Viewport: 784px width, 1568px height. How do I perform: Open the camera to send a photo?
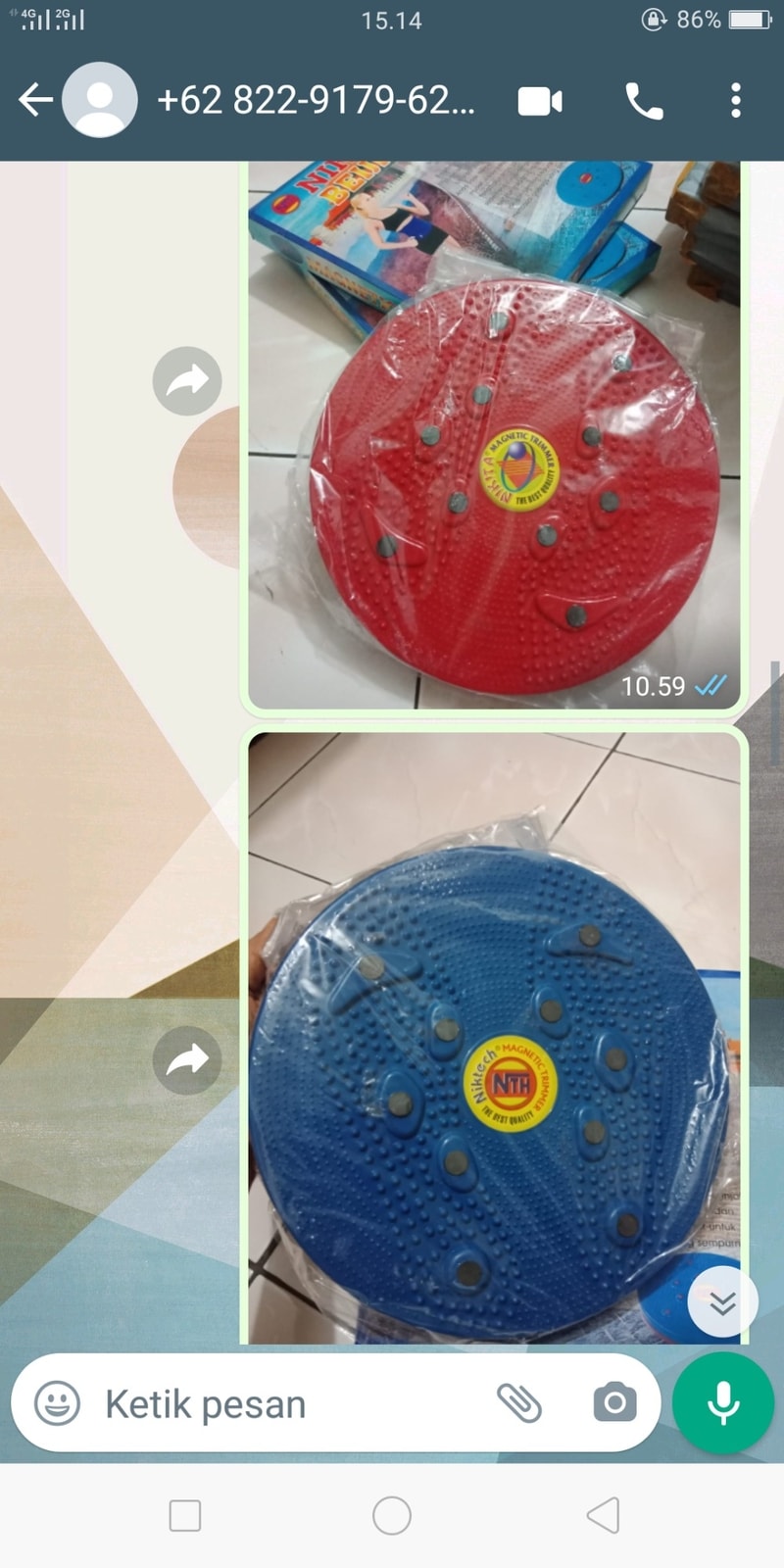614,1403
